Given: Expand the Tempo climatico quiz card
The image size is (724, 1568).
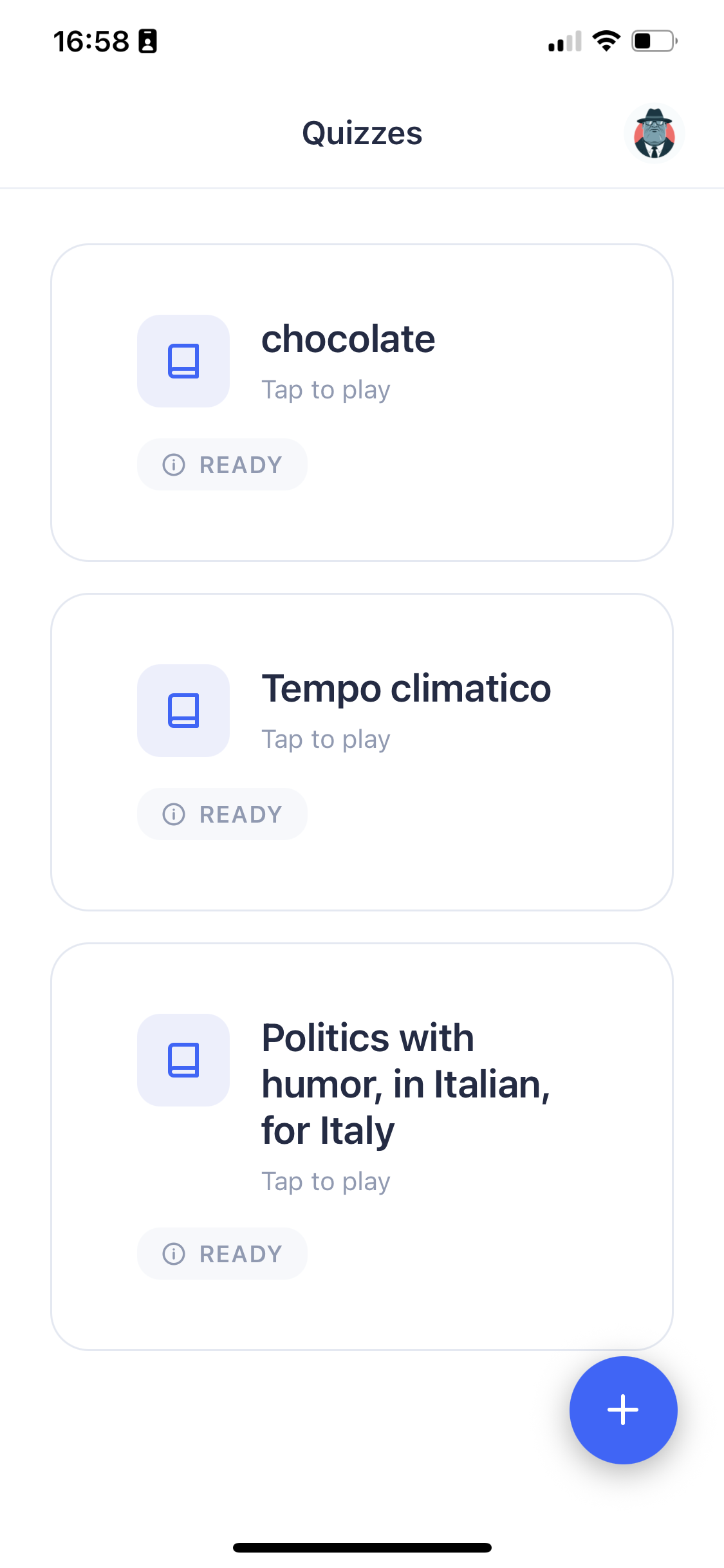Looking at the screenshot, I should (x=362, y=752).
